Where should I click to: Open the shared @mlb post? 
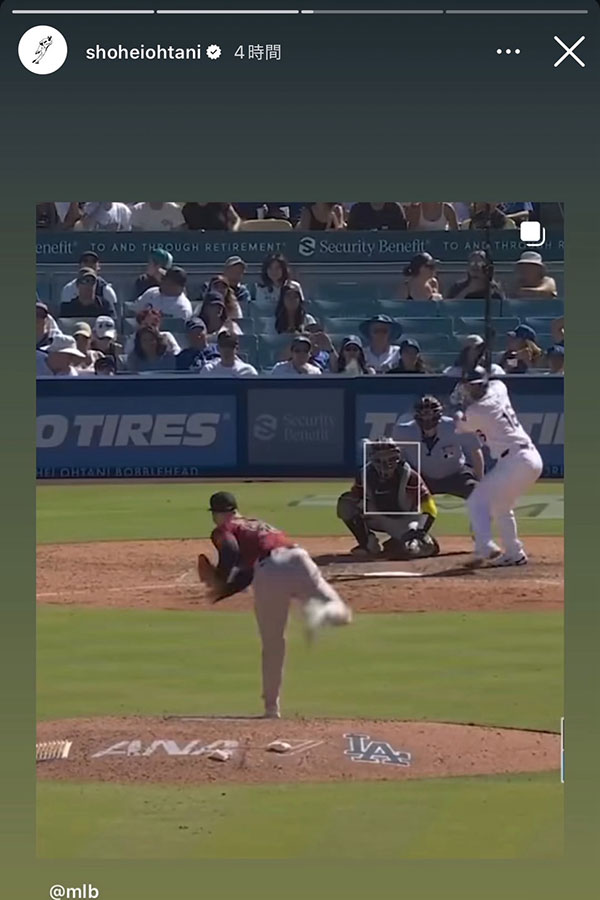[x=300, y=530]
